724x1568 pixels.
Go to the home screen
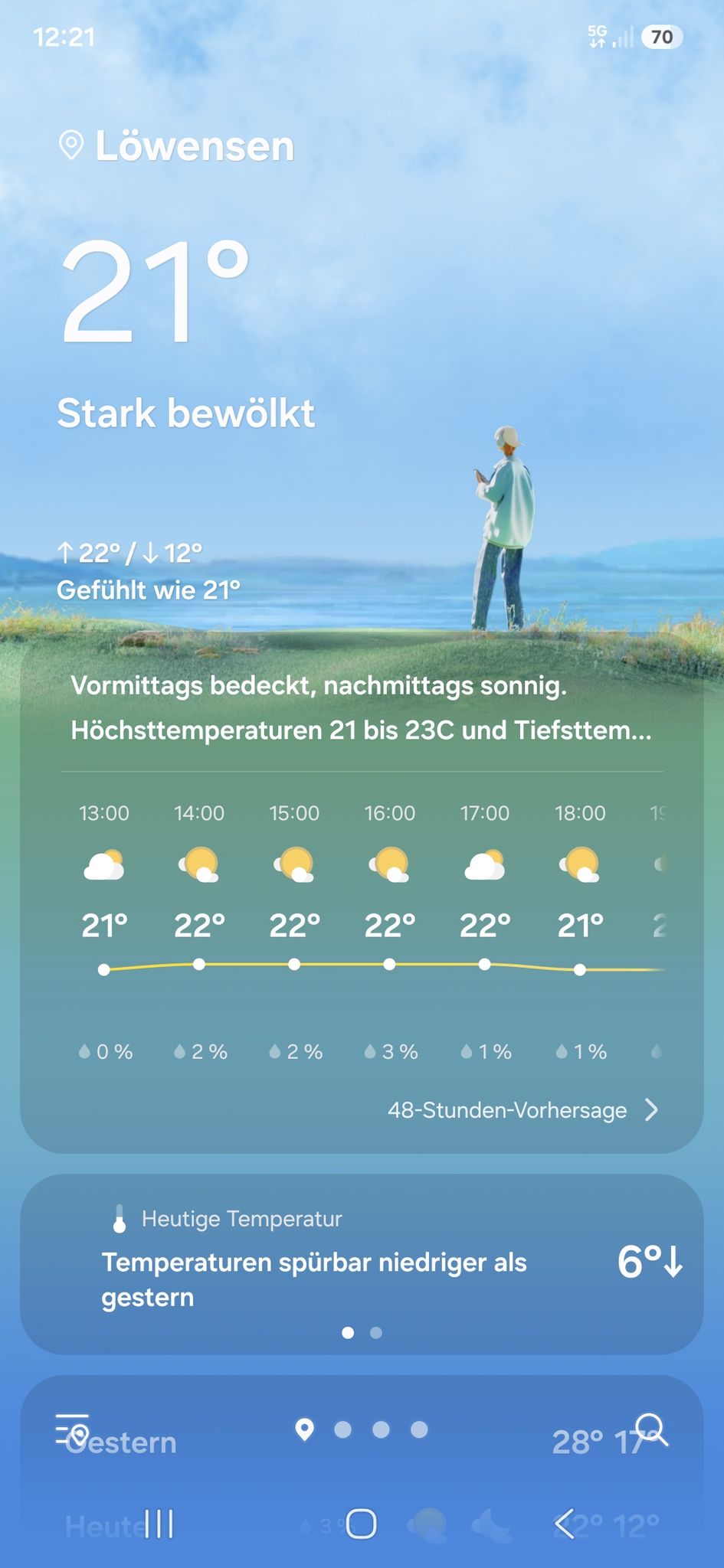pos(362,1524)
